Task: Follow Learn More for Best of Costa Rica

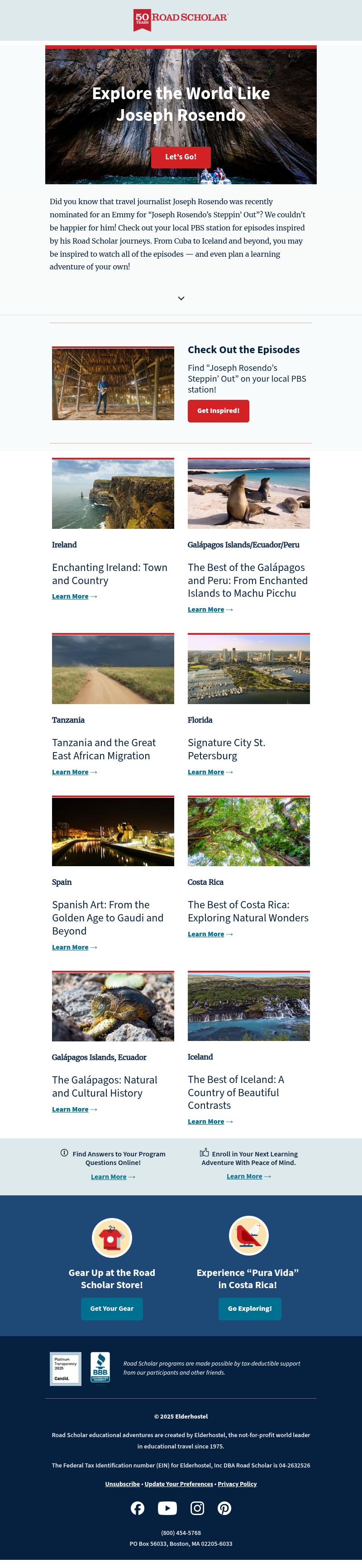Action: [x=206, y=934]
